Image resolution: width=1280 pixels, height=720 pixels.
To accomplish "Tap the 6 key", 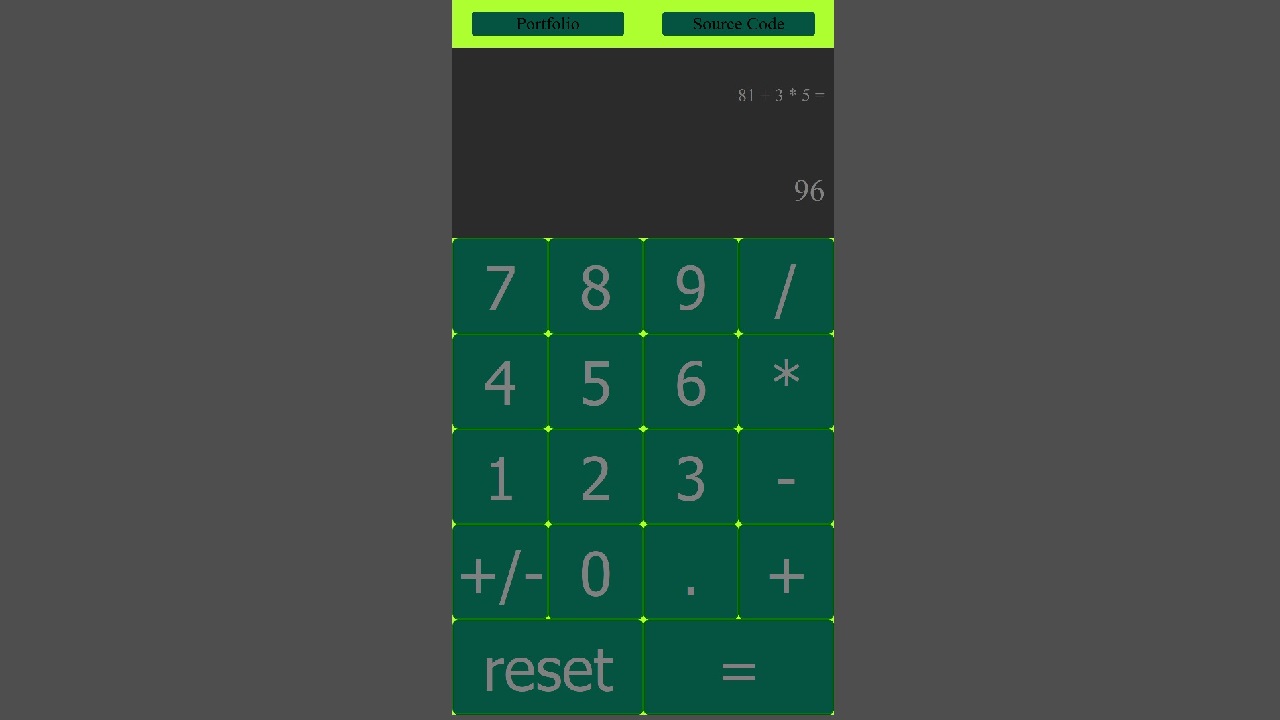I will (x=690, y=382).
